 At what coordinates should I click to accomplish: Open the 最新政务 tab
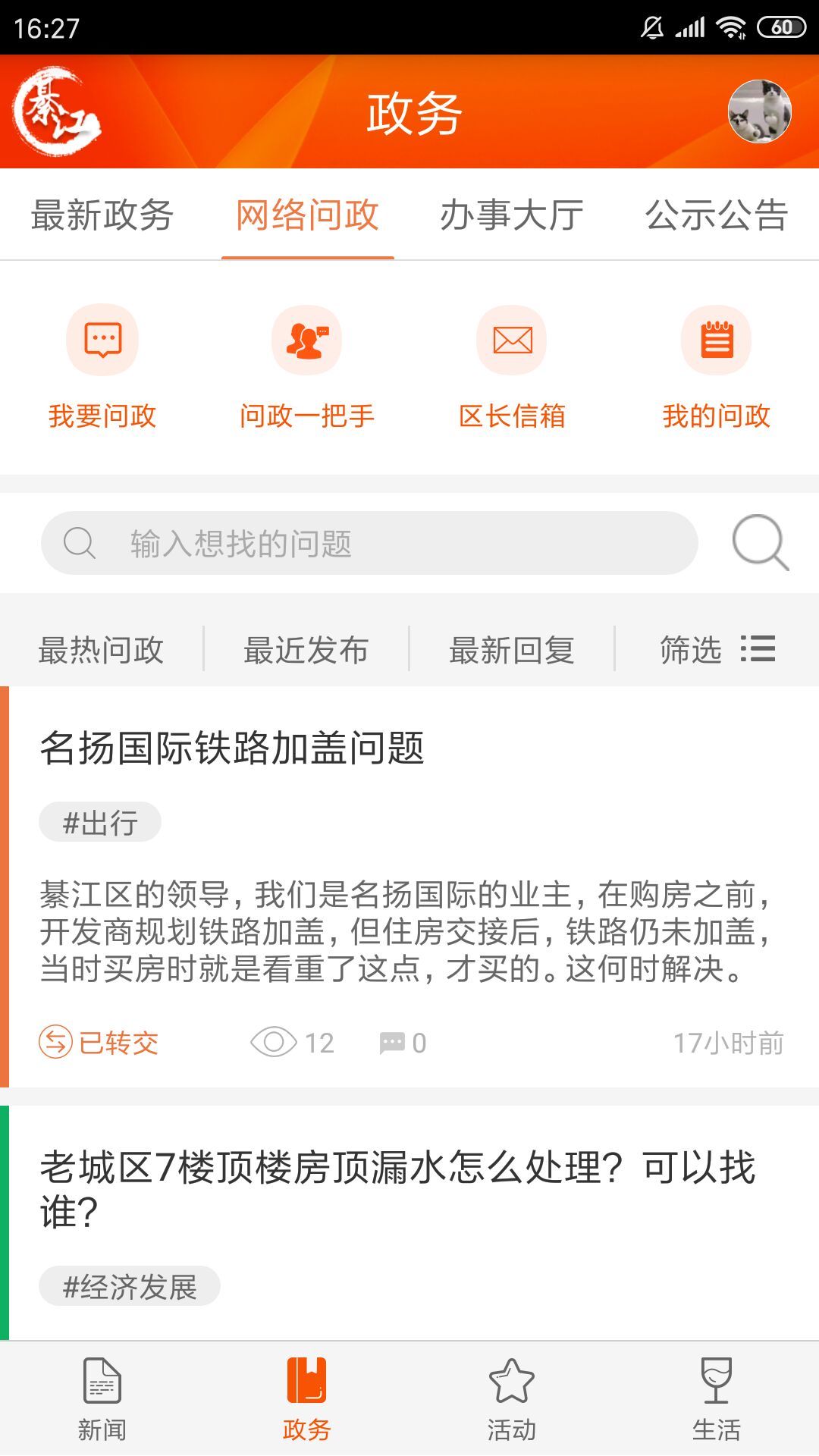[102, 215]
